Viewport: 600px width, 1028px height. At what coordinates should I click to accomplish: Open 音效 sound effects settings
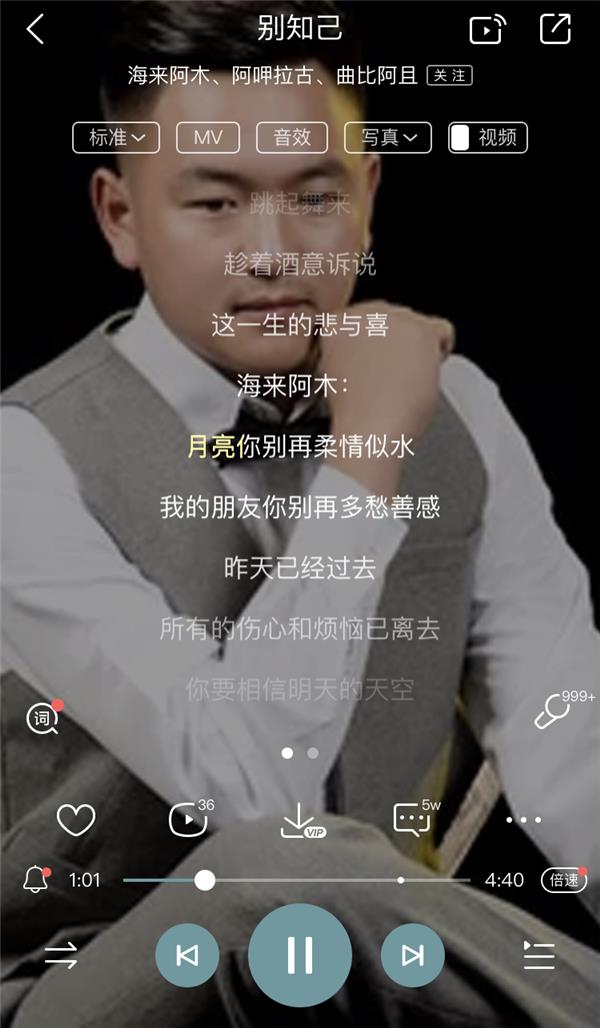(x=292, y=138)
